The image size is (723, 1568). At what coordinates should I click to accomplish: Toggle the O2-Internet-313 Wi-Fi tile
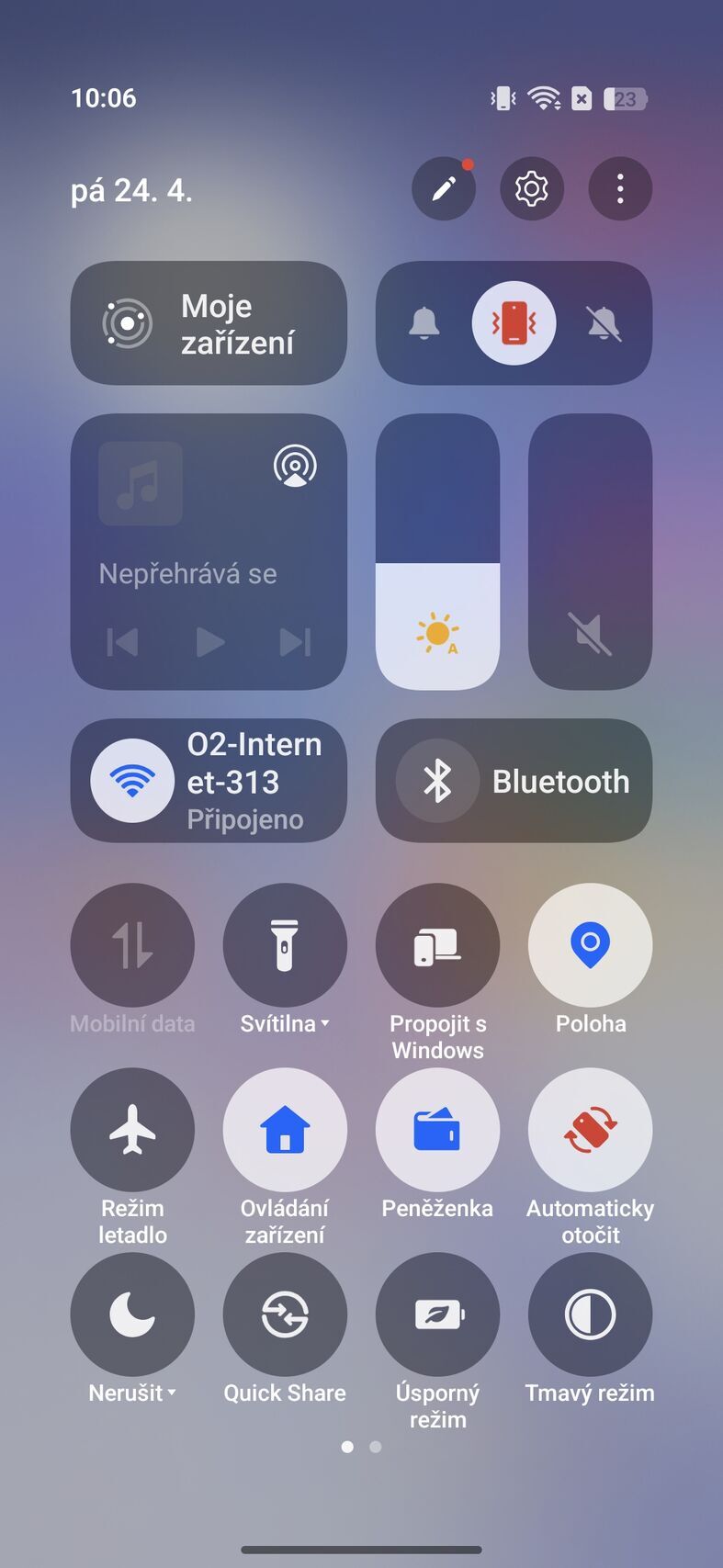point(132,781)
